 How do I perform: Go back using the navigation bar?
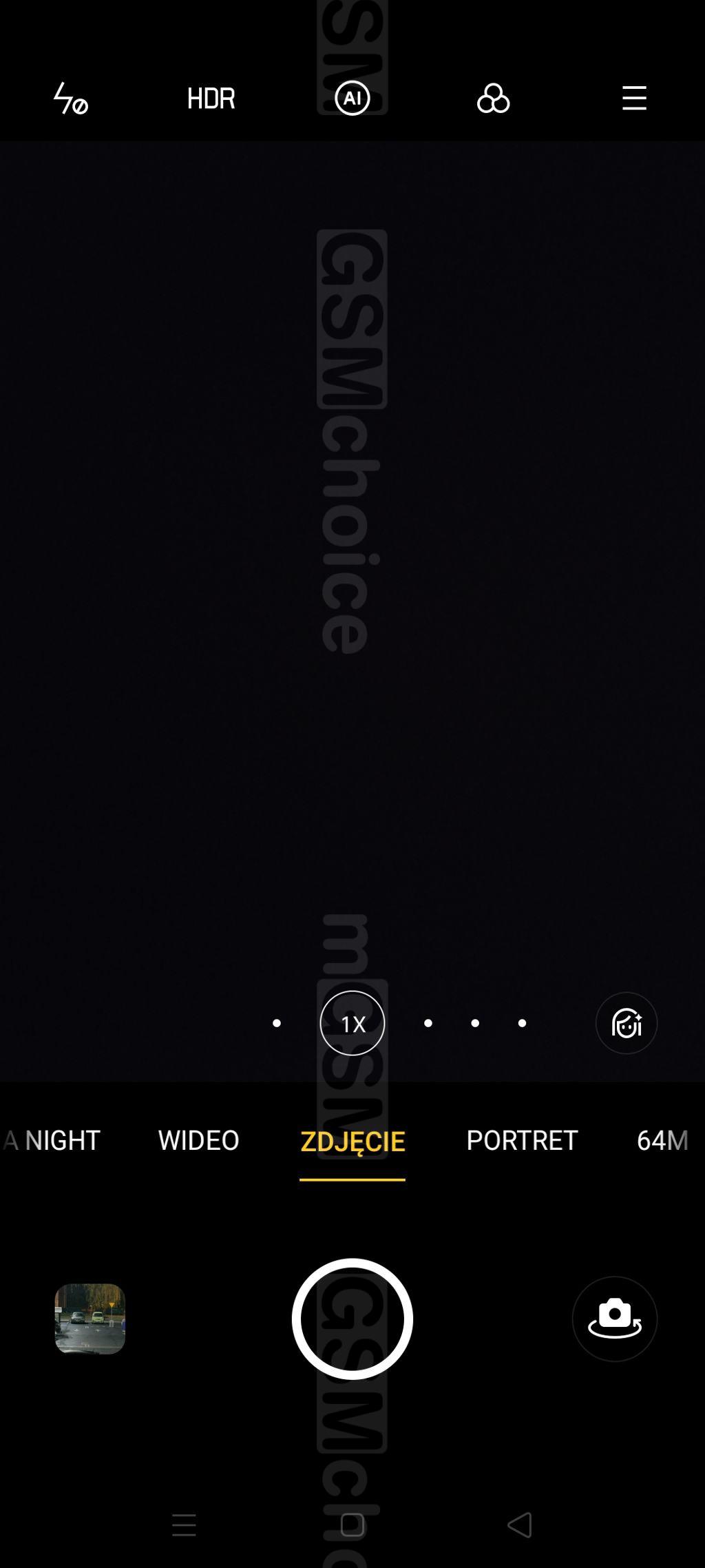[520, 1525]
